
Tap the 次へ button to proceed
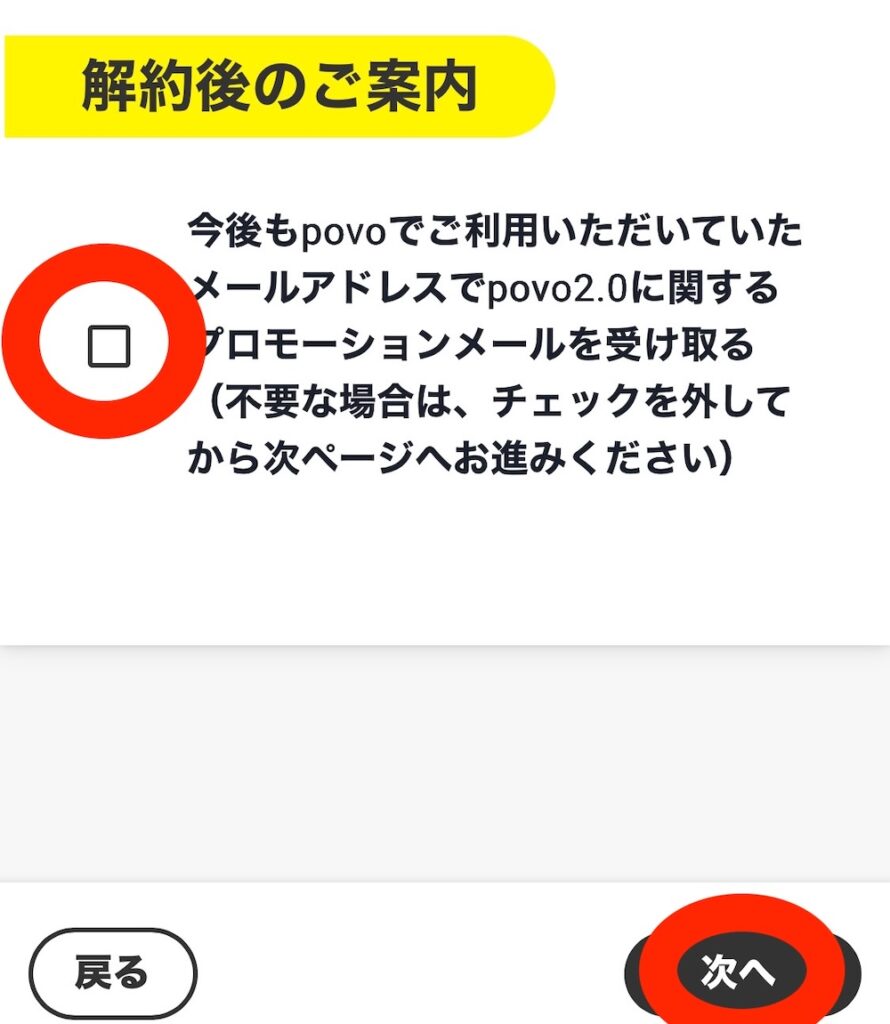pos(740,972)
